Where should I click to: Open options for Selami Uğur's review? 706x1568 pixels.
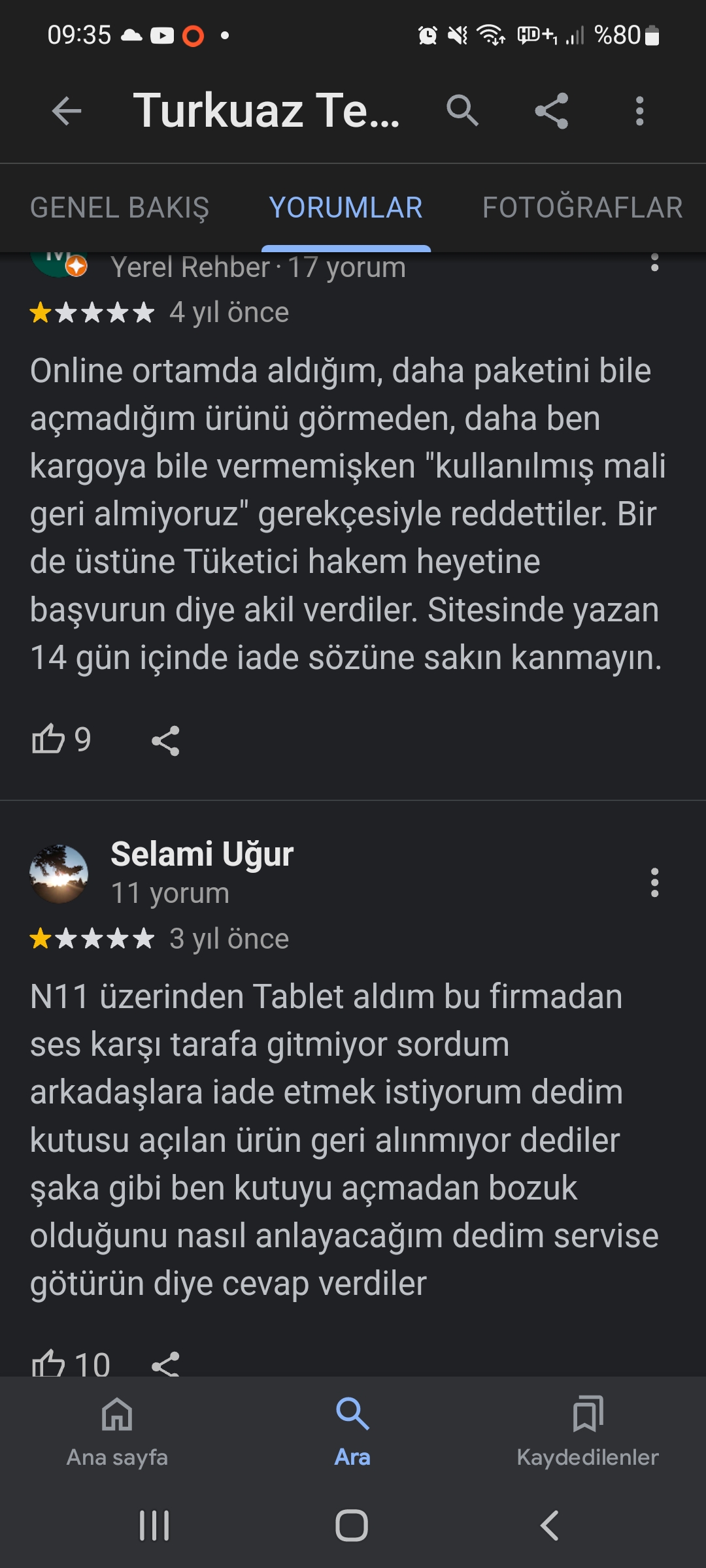tap(654, 883)
